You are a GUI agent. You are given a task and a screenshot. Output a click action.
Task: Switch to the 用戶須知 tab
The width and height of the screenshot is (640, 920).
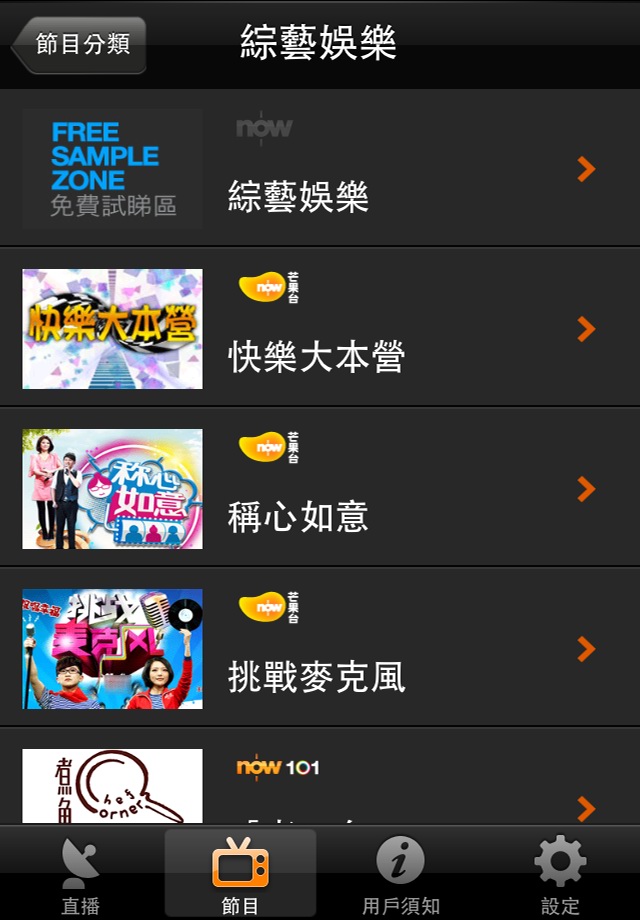pyautogui.click(x=400, y=873)
